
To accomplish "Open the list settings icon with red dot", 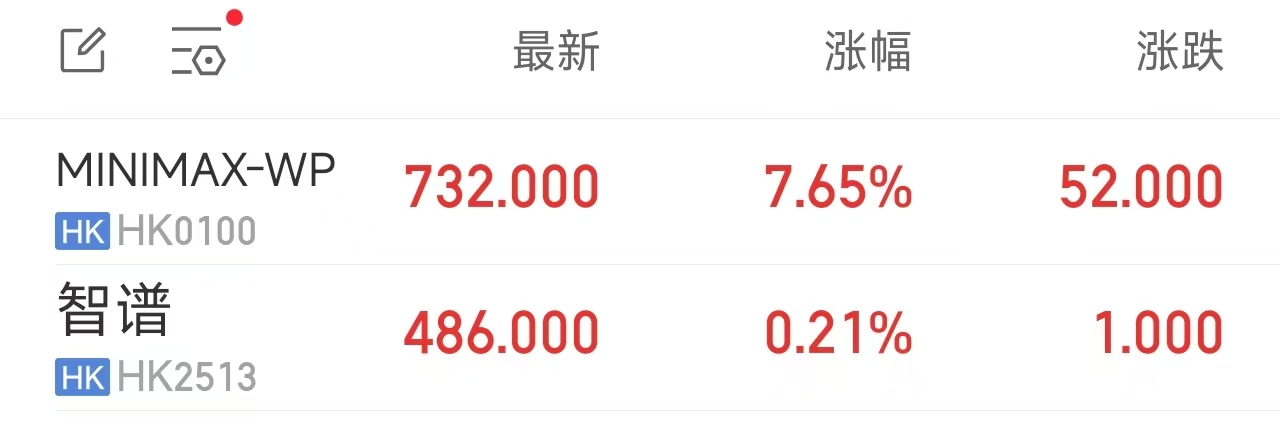I will (198, 50).
